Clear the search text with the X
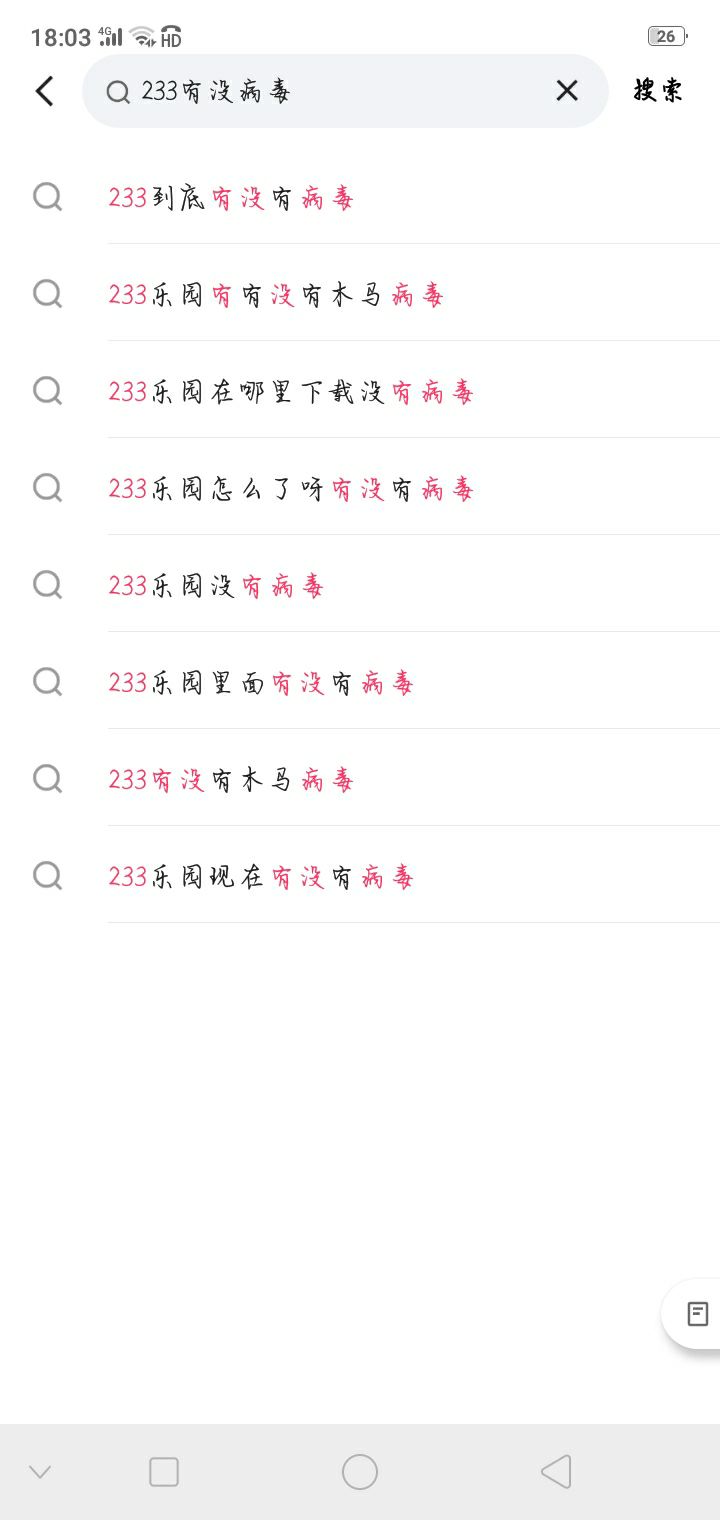The width and height of the screenshot is (720, 1520). (567, 91)
